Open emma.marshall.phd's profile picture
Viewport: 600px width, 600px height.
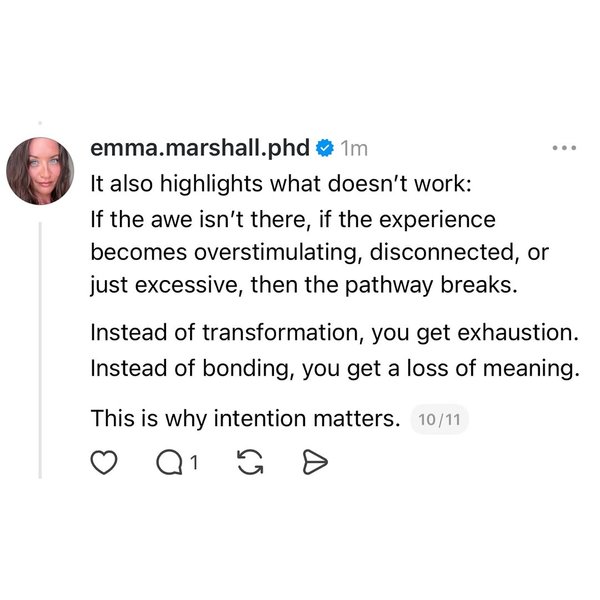click(40, 171)
